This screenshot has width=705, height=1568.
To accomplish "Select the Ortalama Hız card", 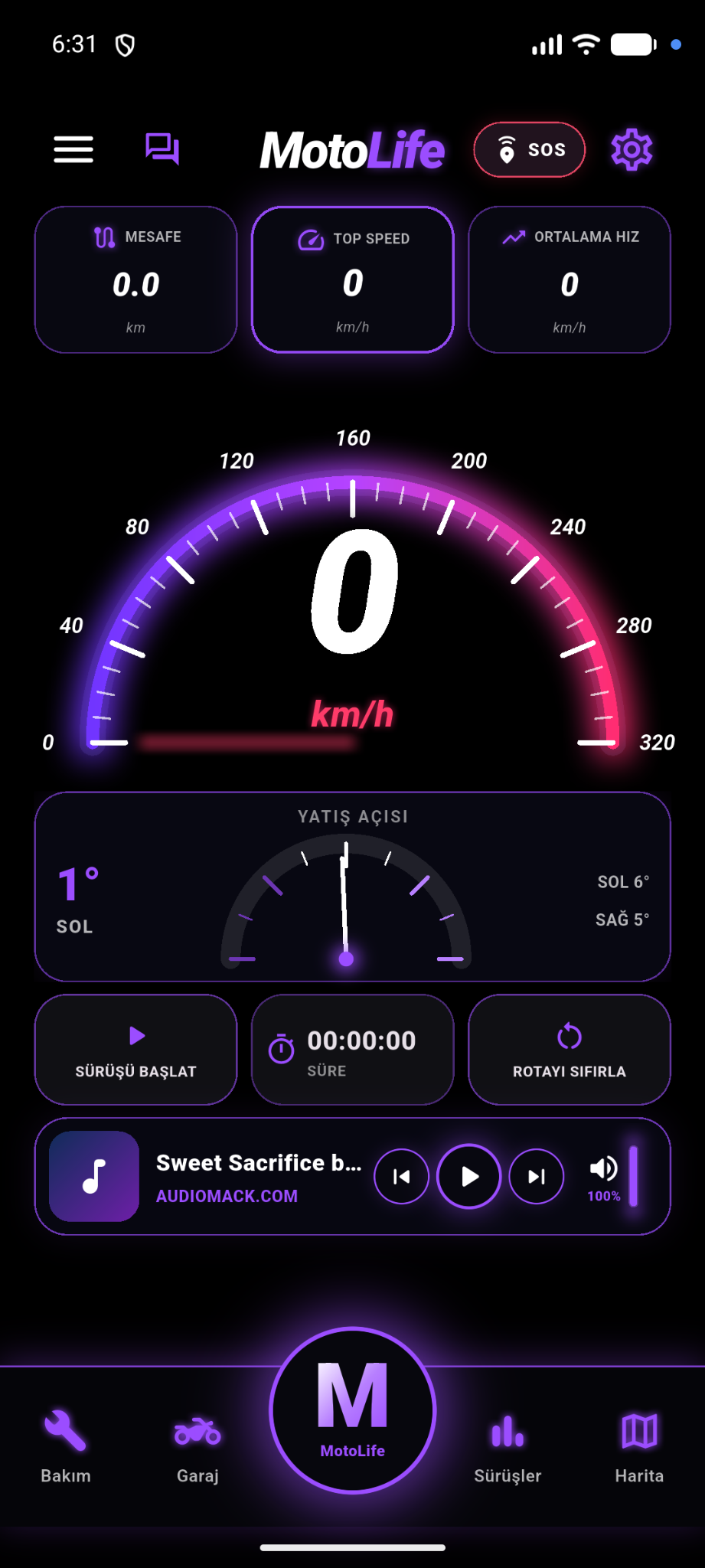I will [570, 279].
